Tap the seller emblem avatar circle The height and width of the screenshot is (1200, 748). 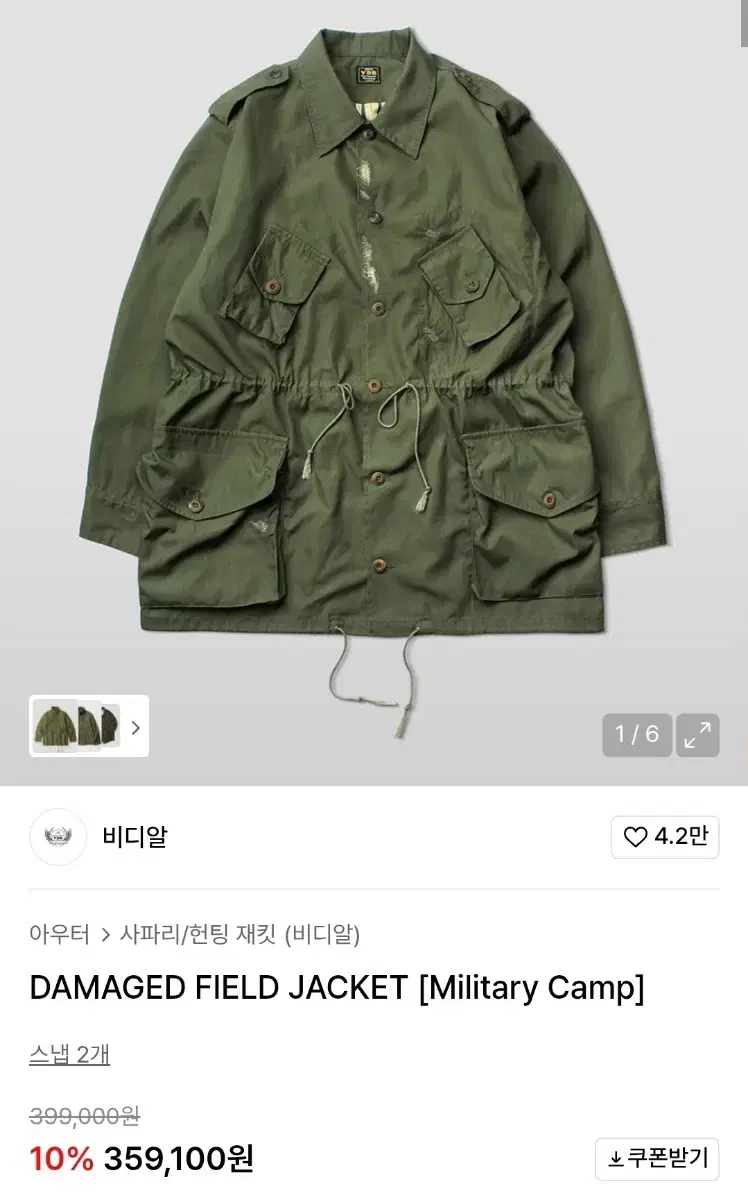(x=57, y=838)
